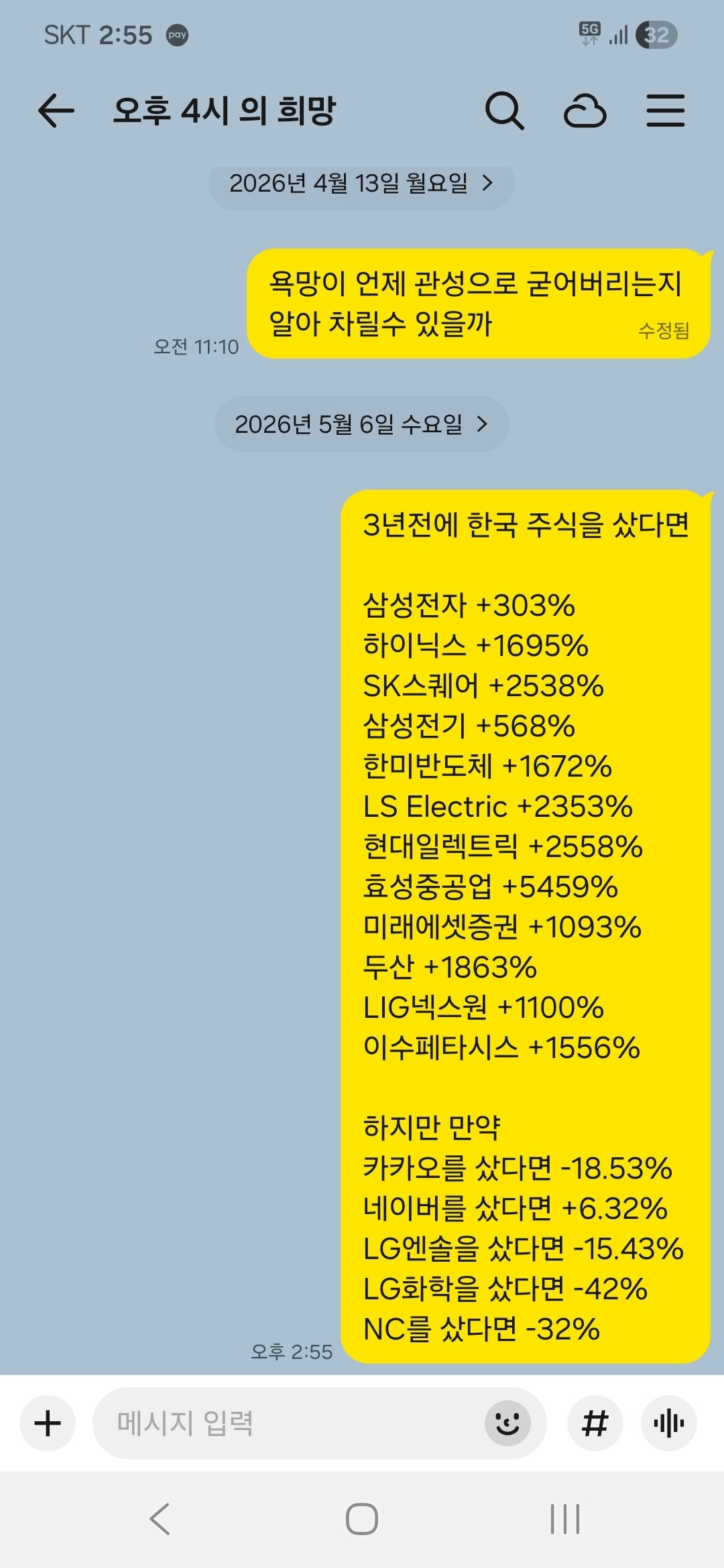Open recent apps from navigation bar
Screen dimensions: 724x1568
(565, 1519)
